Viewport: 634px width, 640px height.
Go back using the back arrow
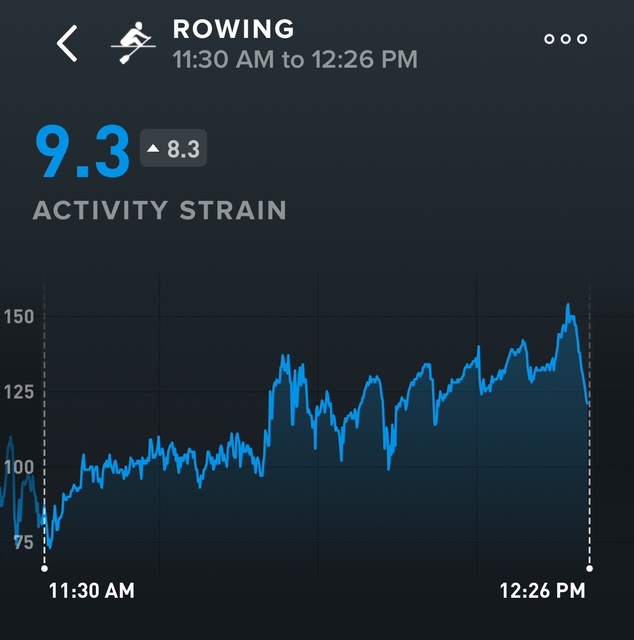pyautogui.click(x=67, y=44)
